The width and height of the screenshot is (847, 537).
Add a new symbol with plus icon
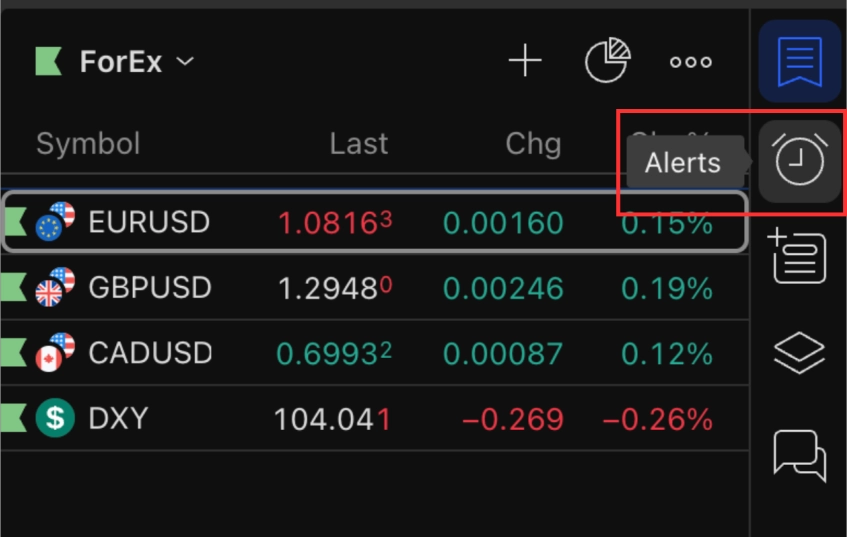pos(524,62)
